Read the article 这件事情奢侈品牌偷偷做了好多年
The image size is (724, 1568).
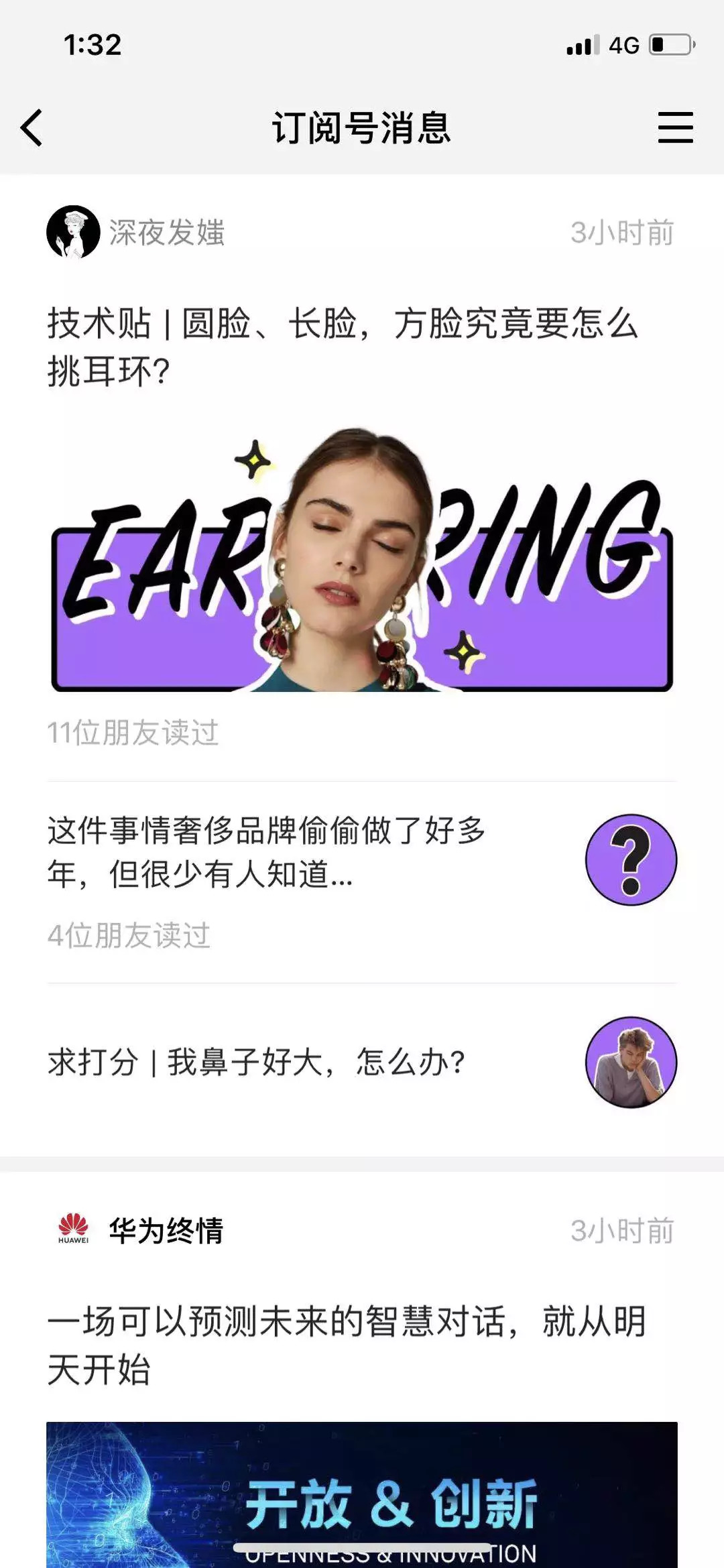(268, 851)
